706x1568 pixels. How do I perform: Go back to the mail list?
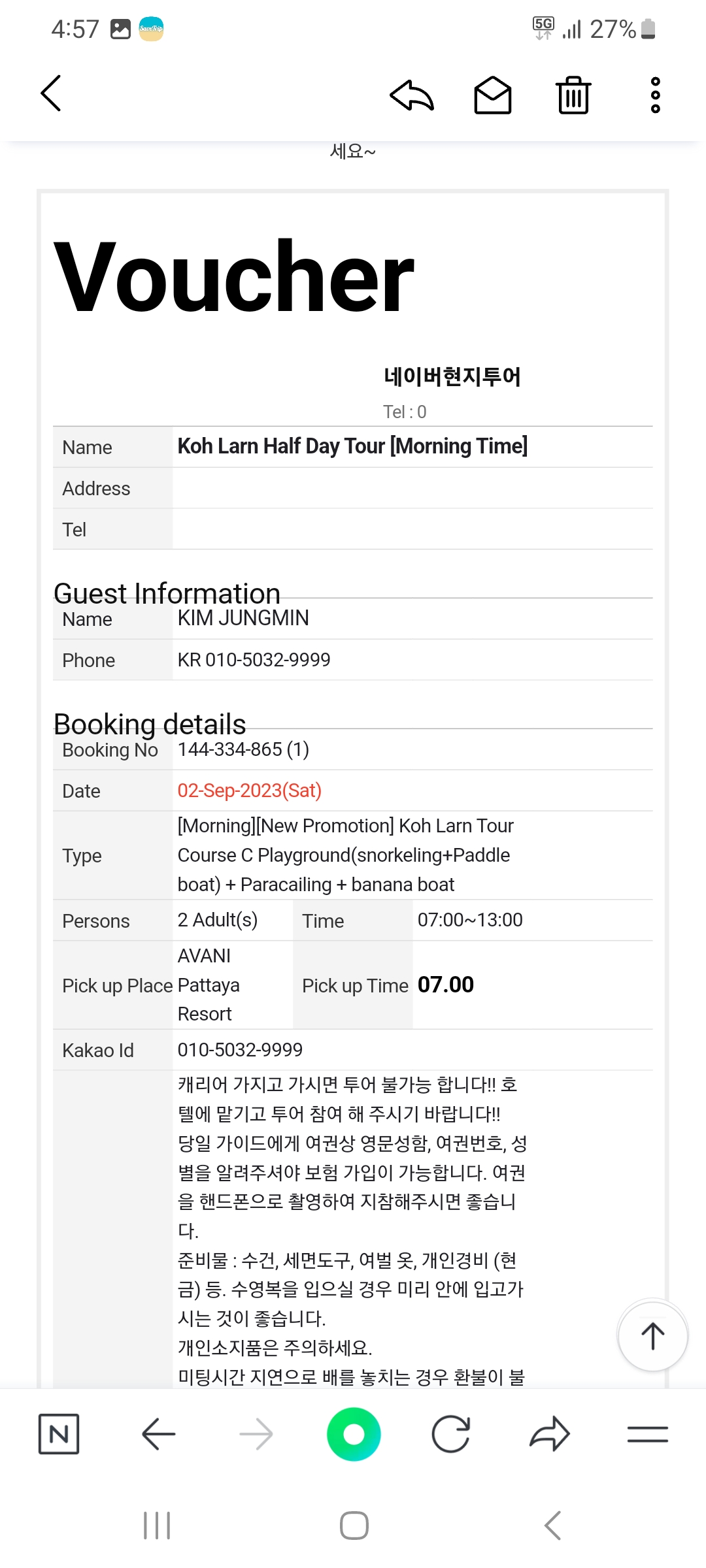point(51,93)
